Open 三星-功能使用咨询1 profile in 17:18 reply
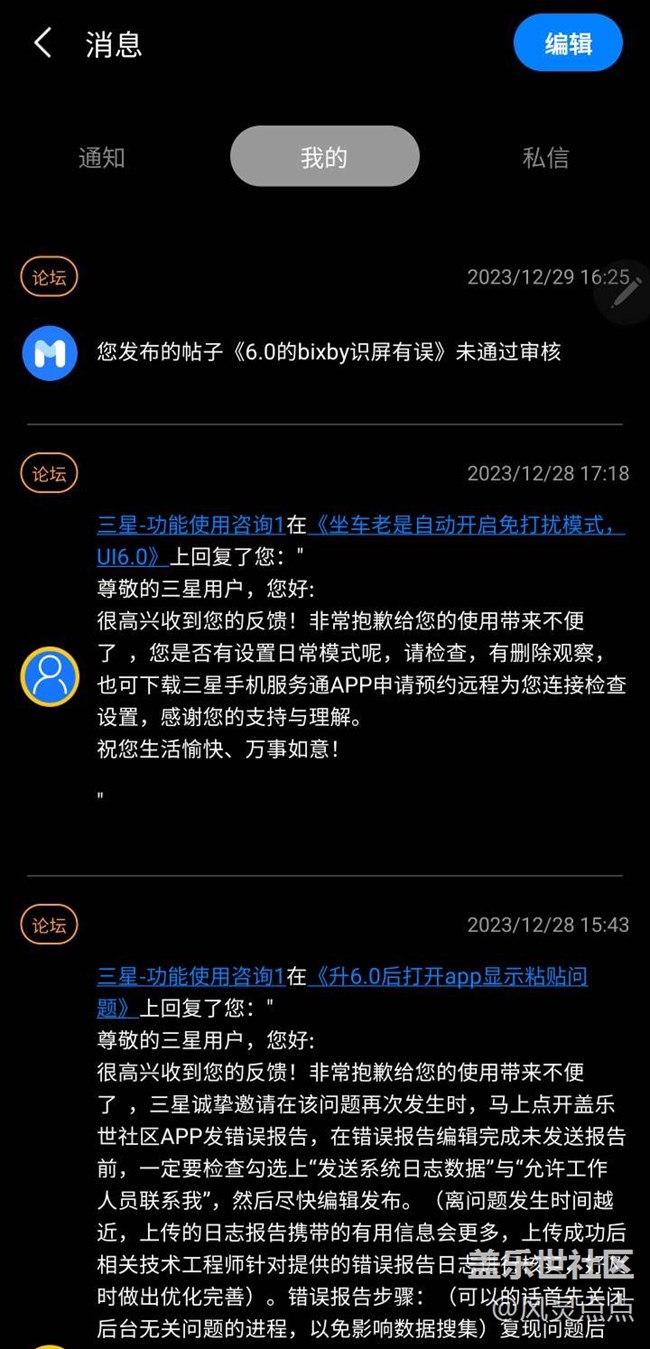The image size is (650, 1349). coord(190,525)
